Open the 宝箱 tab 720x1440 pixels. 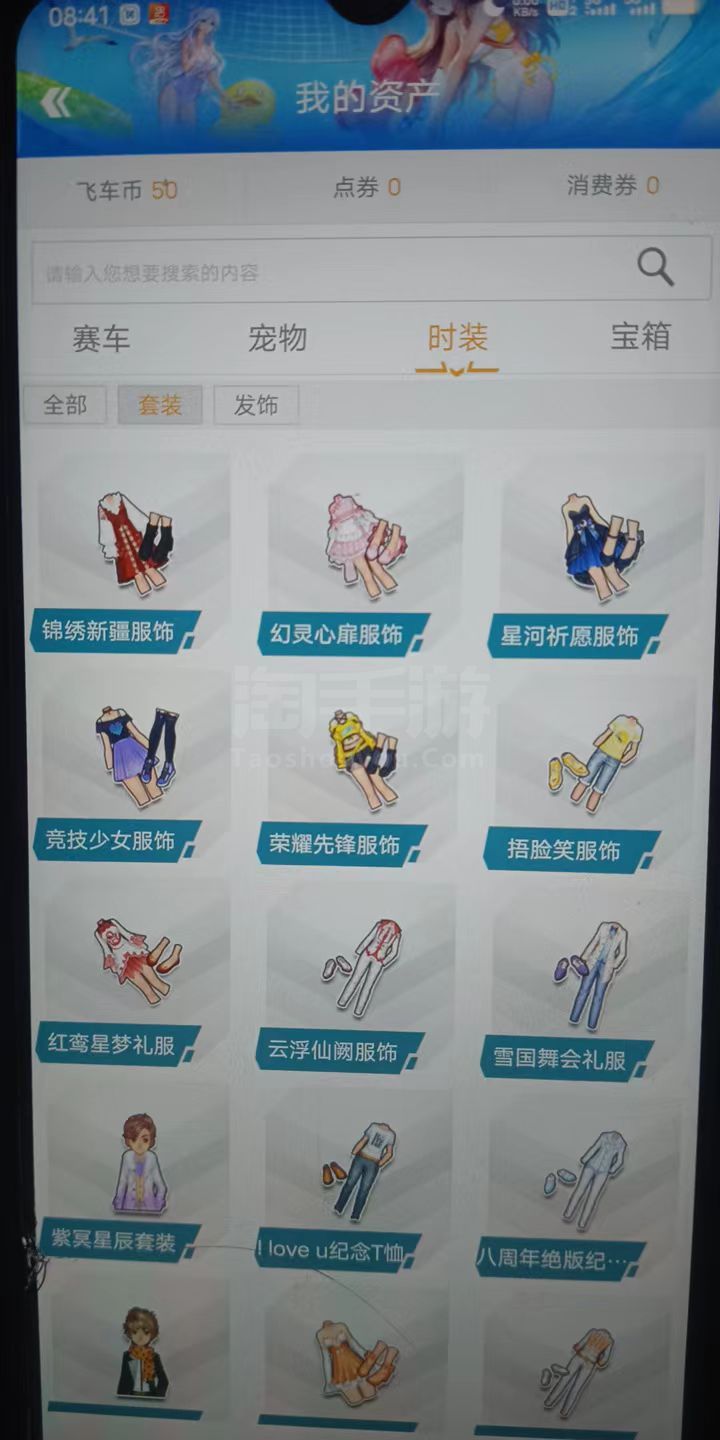(640, 336)
